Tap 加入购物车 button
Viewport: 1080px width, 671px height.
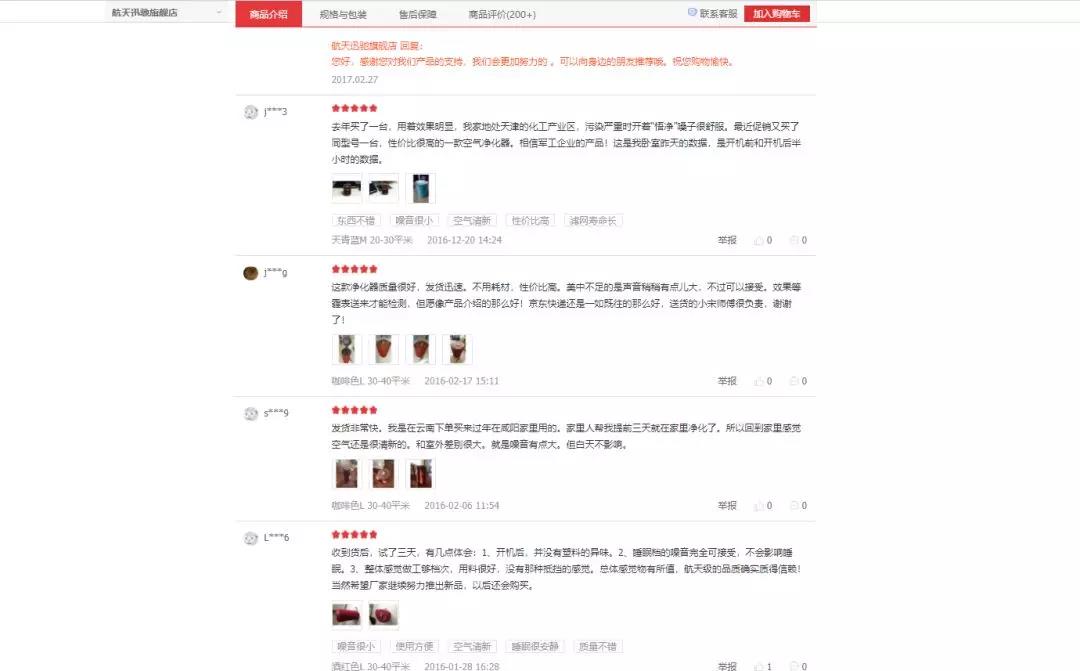[777, 13]
